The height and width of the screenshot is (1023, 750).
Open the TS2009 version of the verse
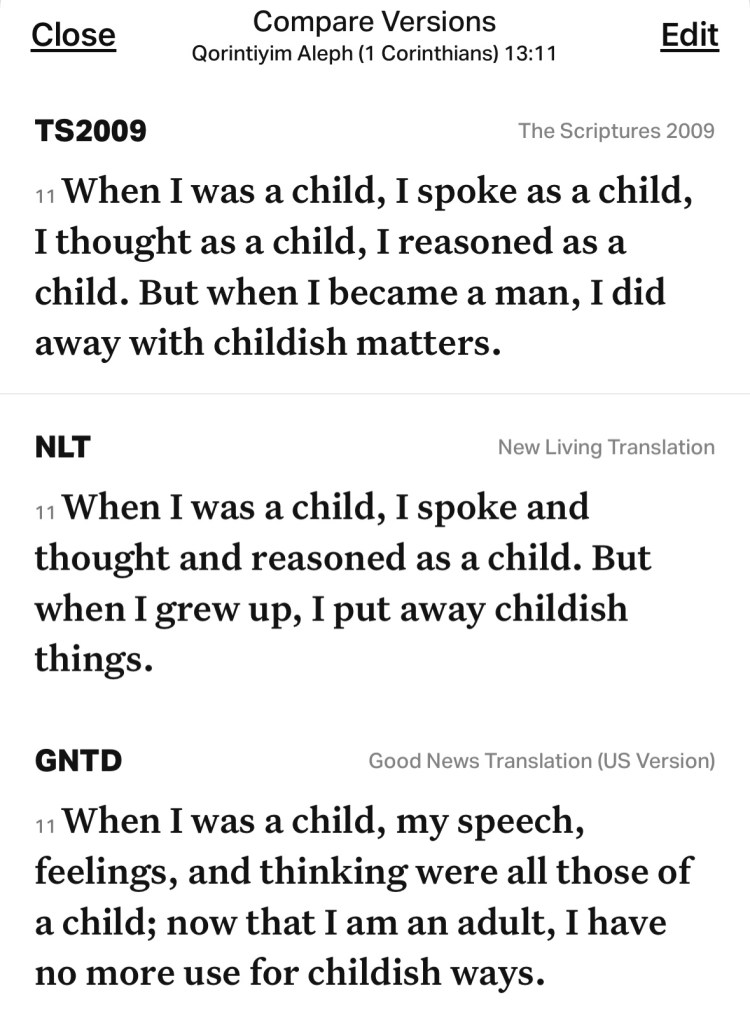coord(90,130)
